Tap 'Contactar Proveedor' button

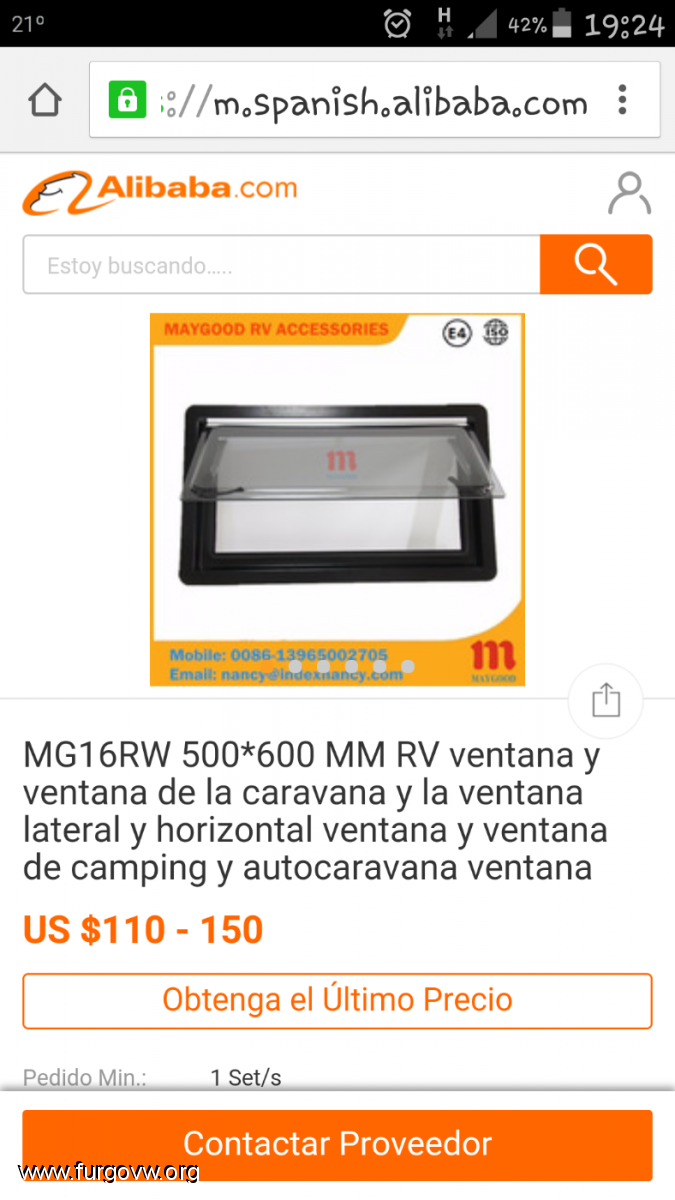(337, 1144)
